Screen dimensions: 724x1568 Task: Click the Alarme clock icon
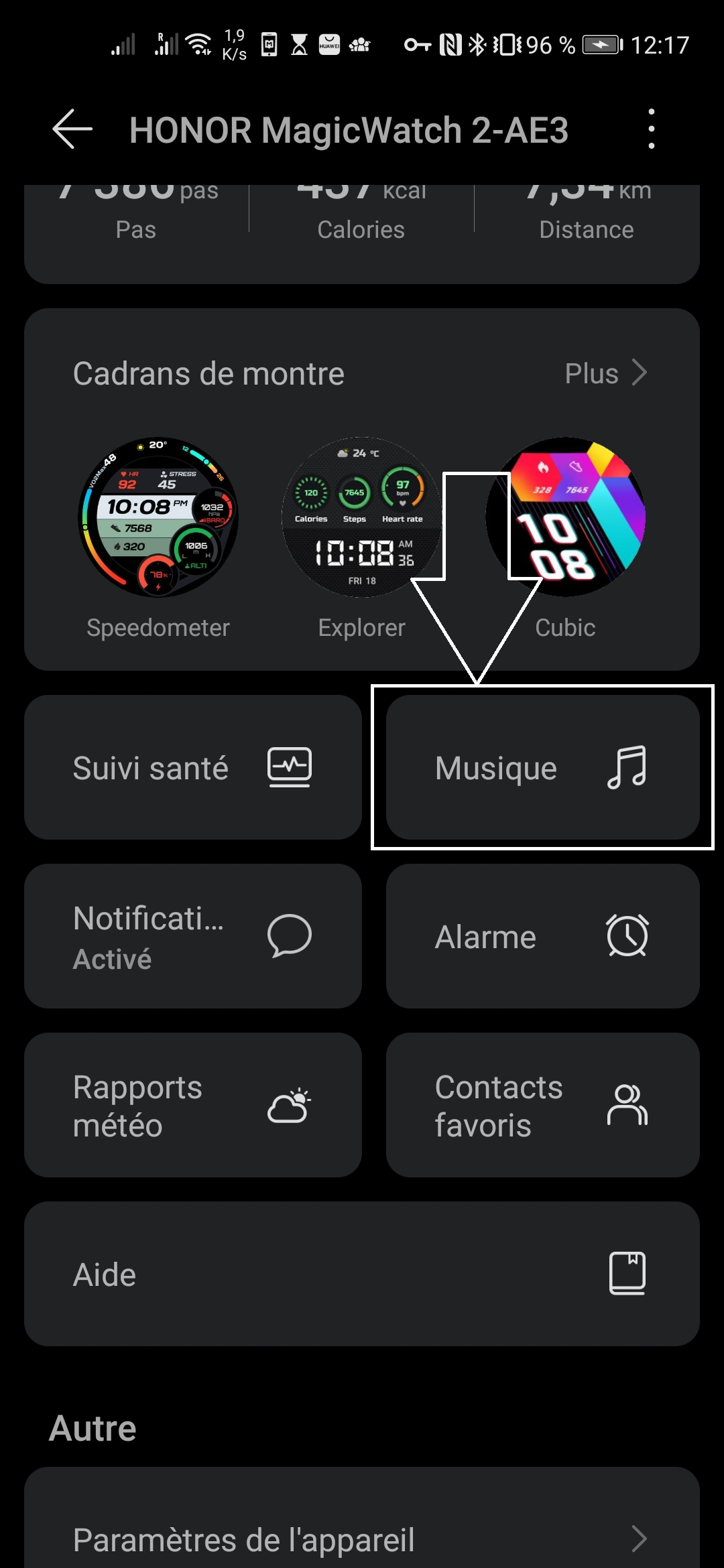(x=627, y=937)
